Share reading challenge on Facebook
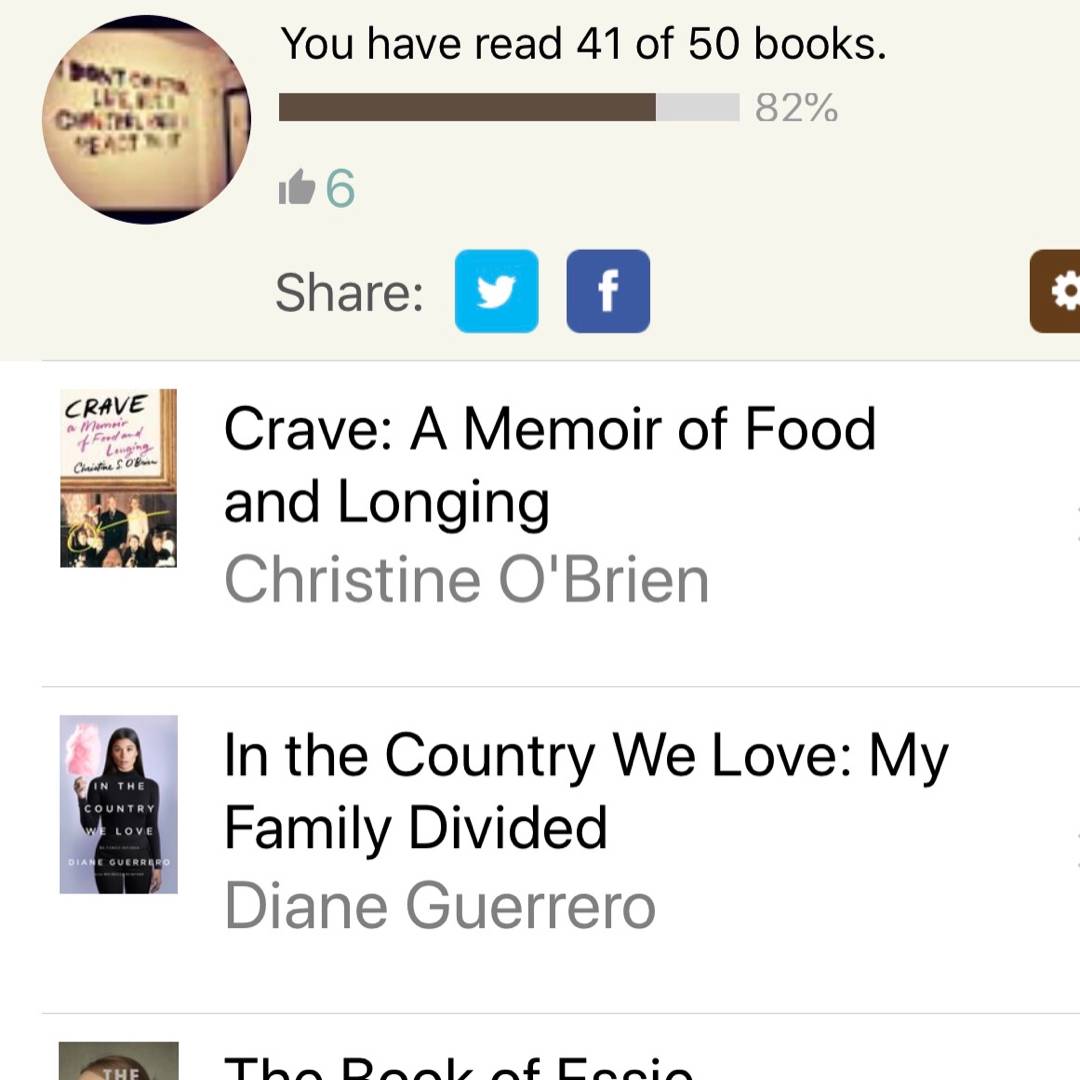This screenshot has width=1080, height=1080. click(608, 291)
